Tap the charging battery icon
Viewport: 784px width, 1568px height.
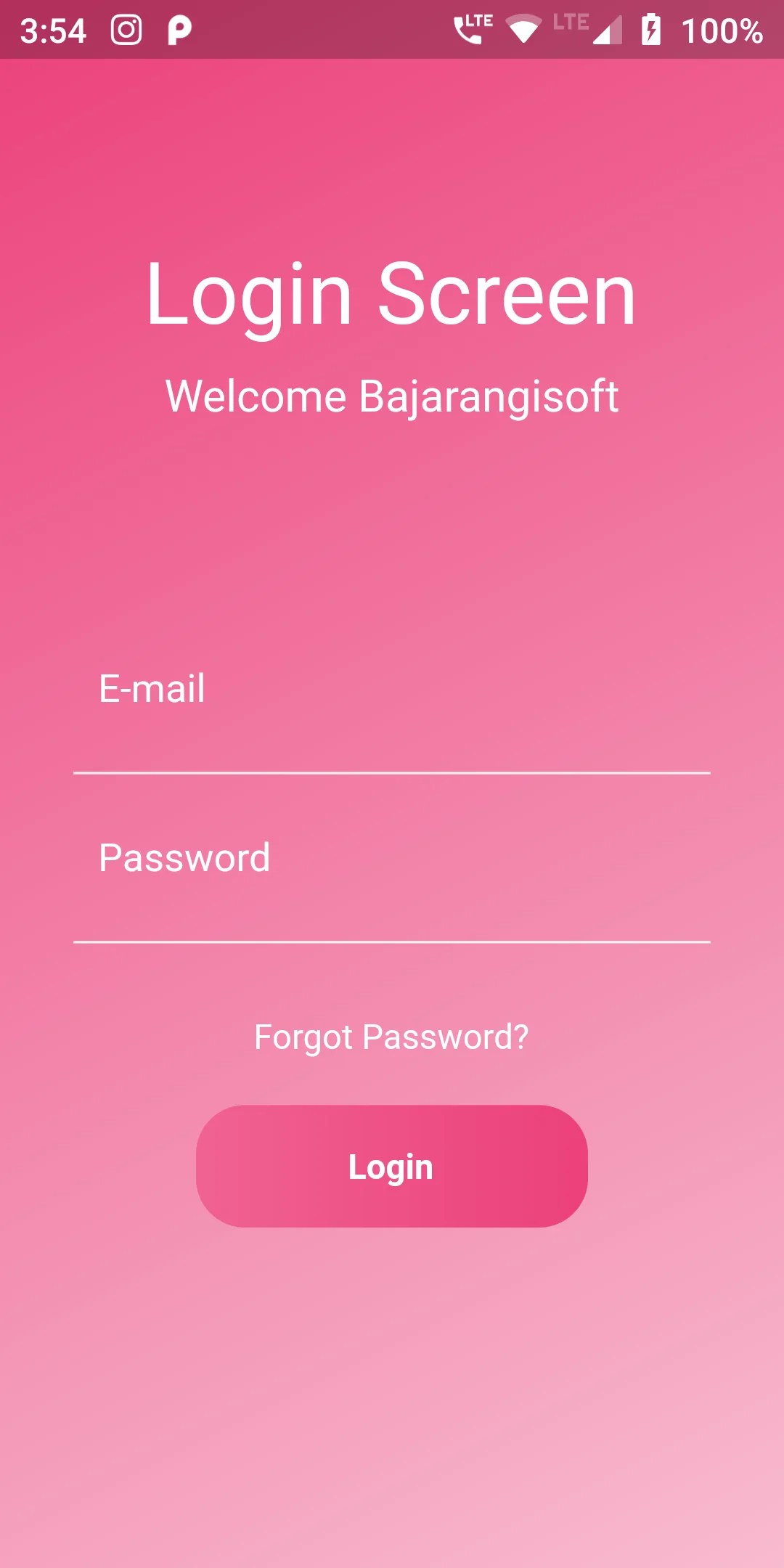coord(651,30)
